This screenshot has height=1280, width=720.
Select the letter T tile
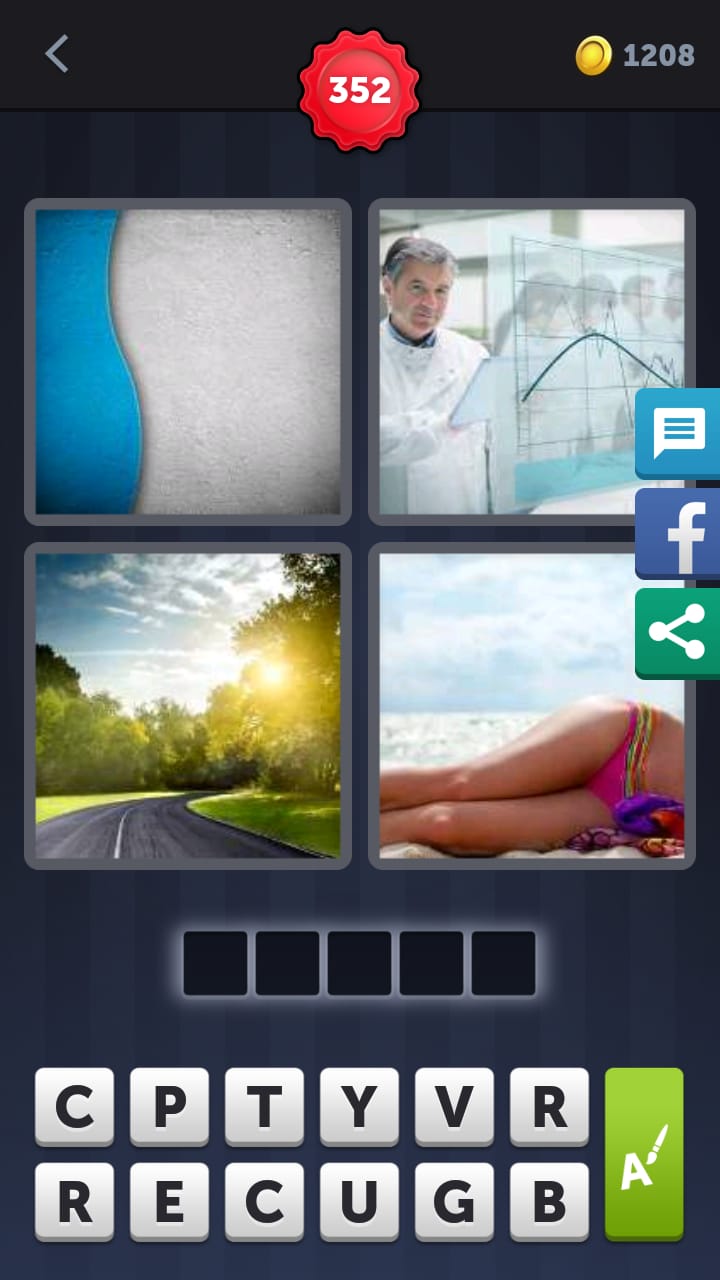[x=264, y=1106]
